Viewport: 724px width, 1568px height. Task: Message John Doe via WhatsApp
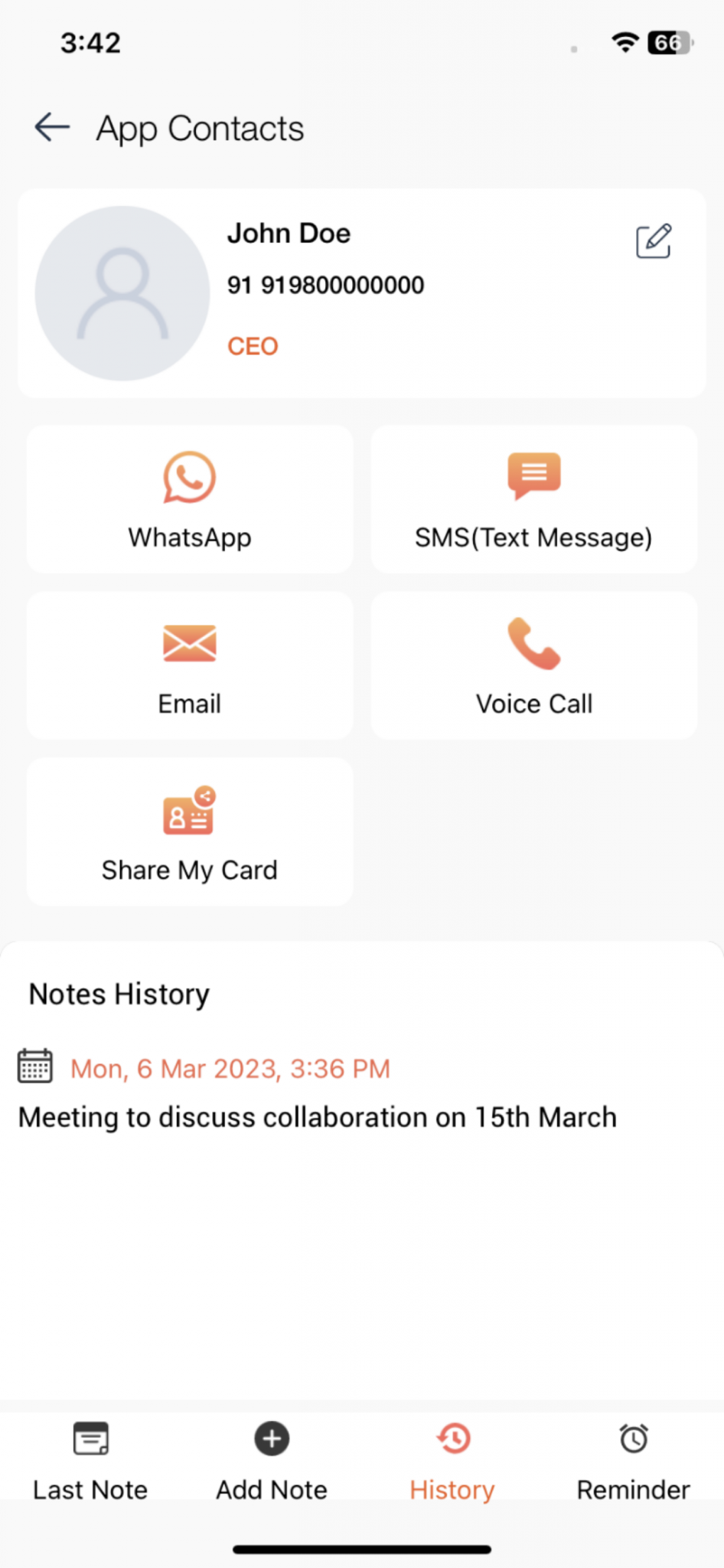tap(190, 499)
